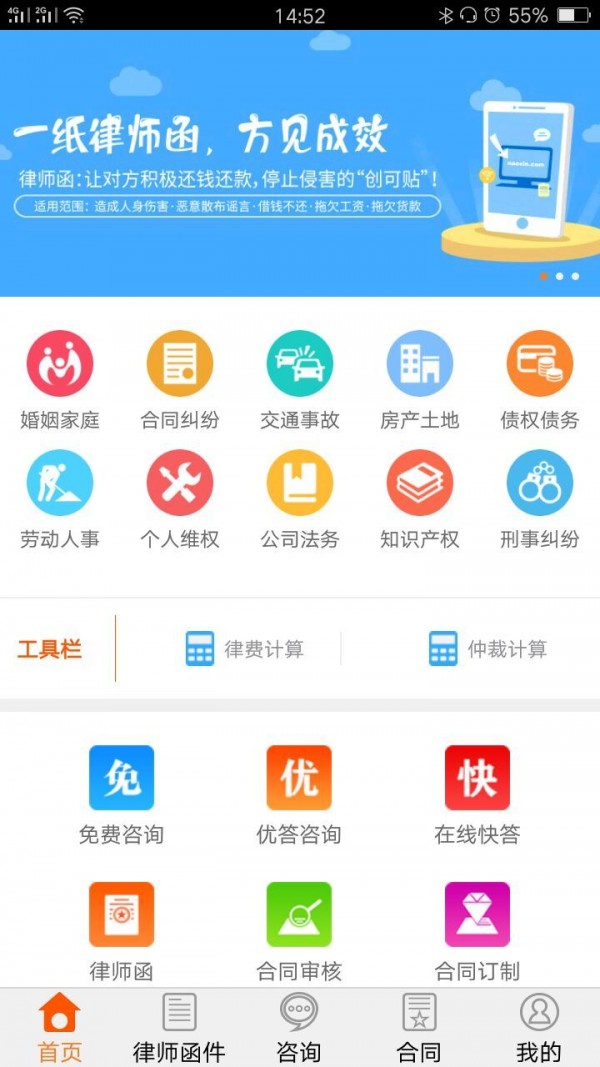
Task: Open the 律师函 promotional banner
Action: pyautogui.click(x=300, y=163)
